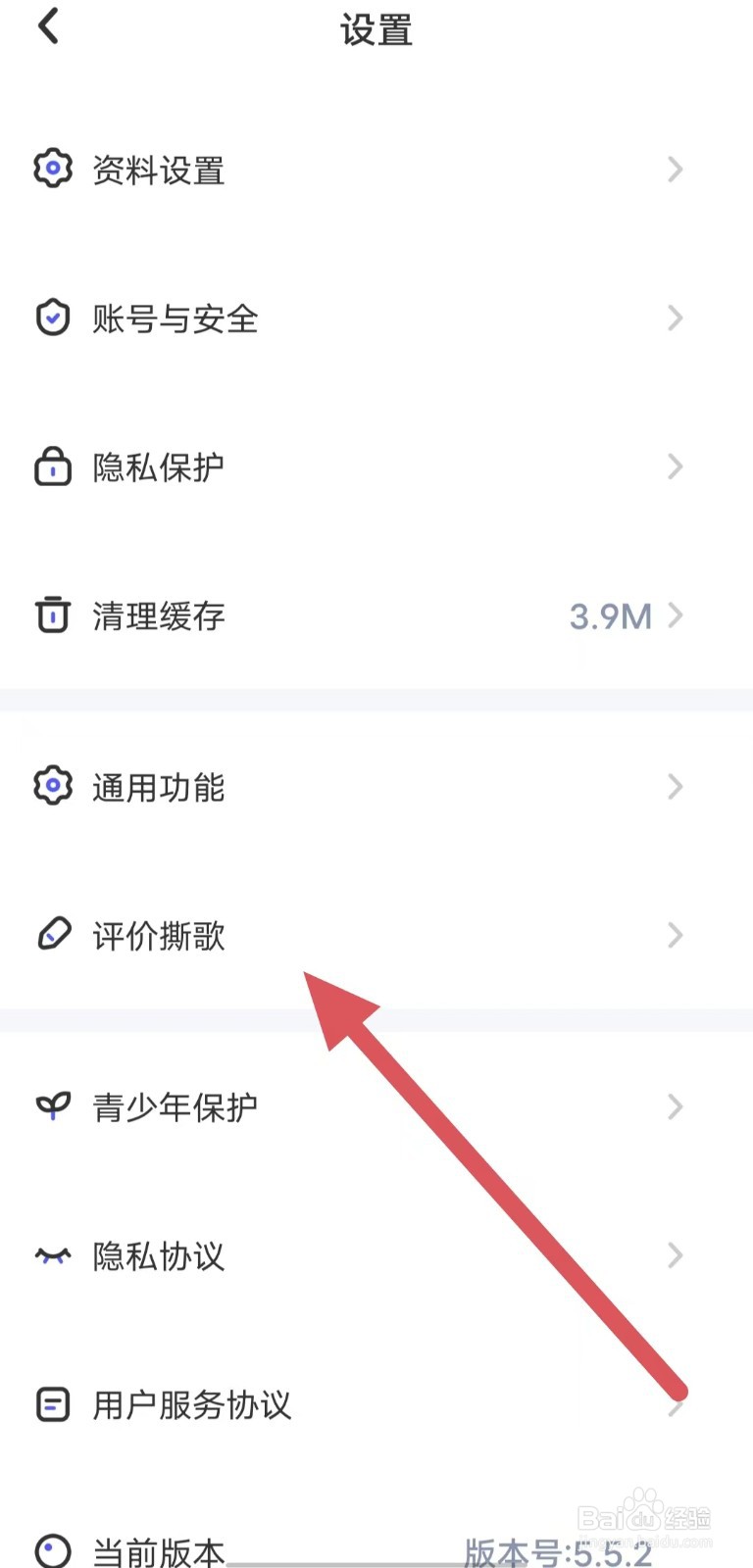Tap the back arrow at top left
This screenshot has width=753, height=1568.
47,26
